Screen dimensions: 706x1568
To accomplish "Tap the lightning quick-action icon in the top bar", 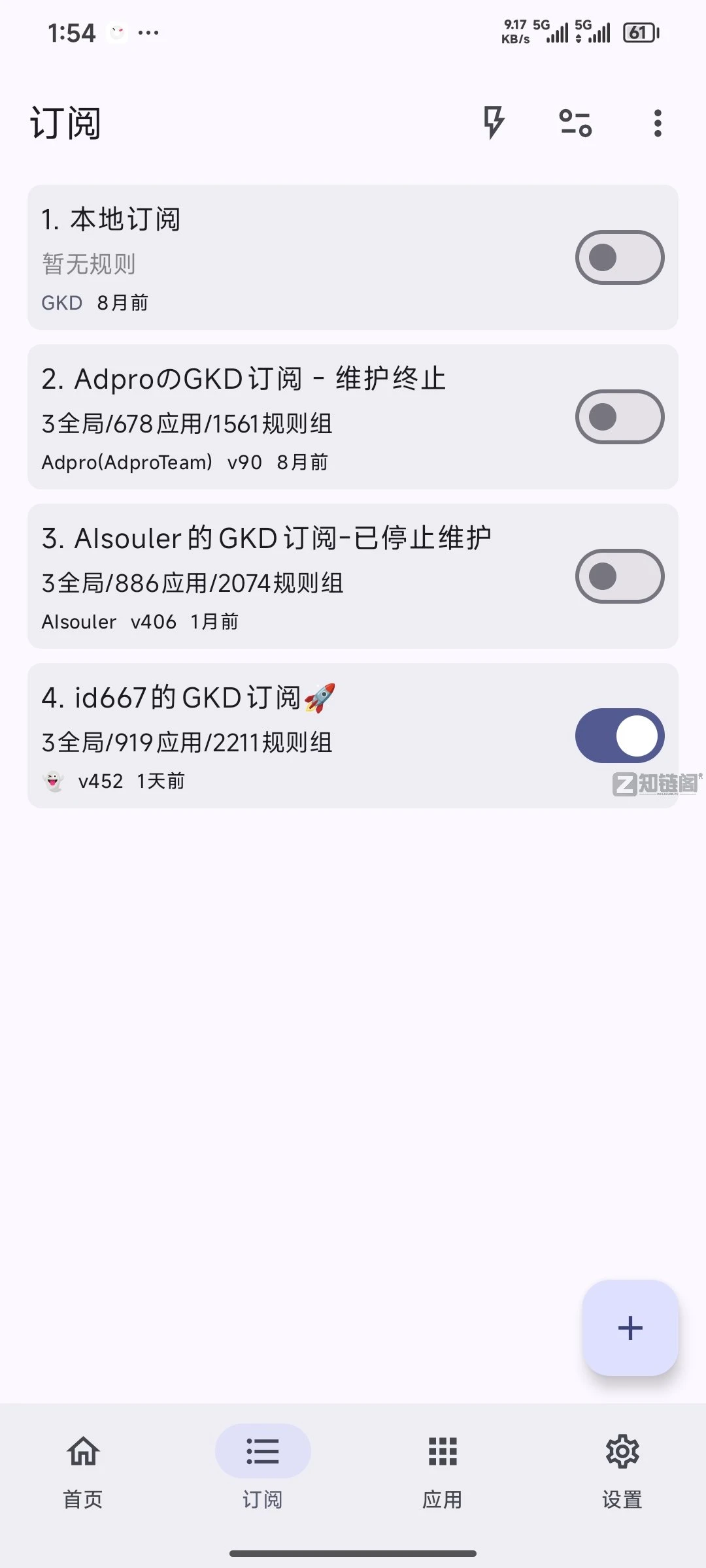I will tap(494, 123).
